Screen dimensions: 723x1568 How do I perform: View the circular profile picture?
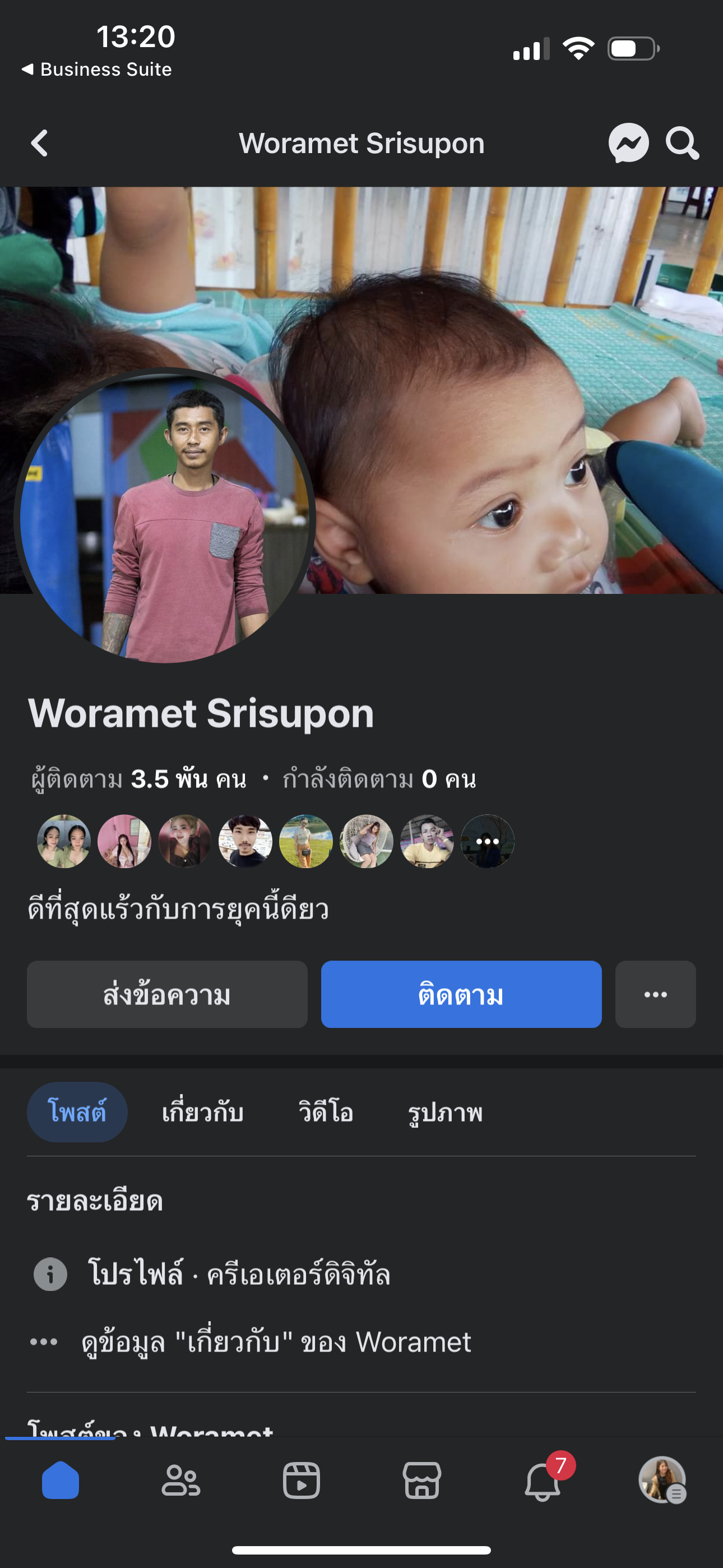164,519
